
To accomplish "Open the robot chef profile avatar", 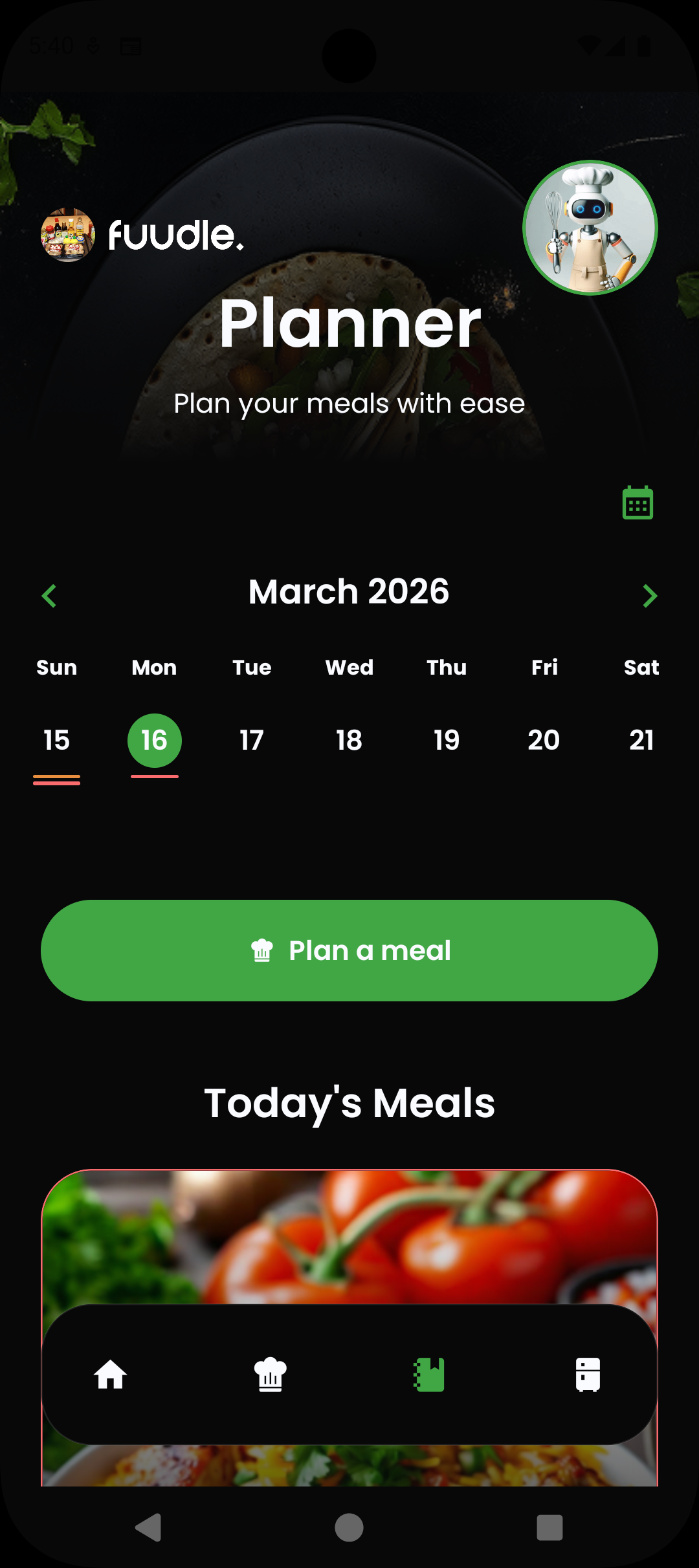I will click(x=590, y=228).
